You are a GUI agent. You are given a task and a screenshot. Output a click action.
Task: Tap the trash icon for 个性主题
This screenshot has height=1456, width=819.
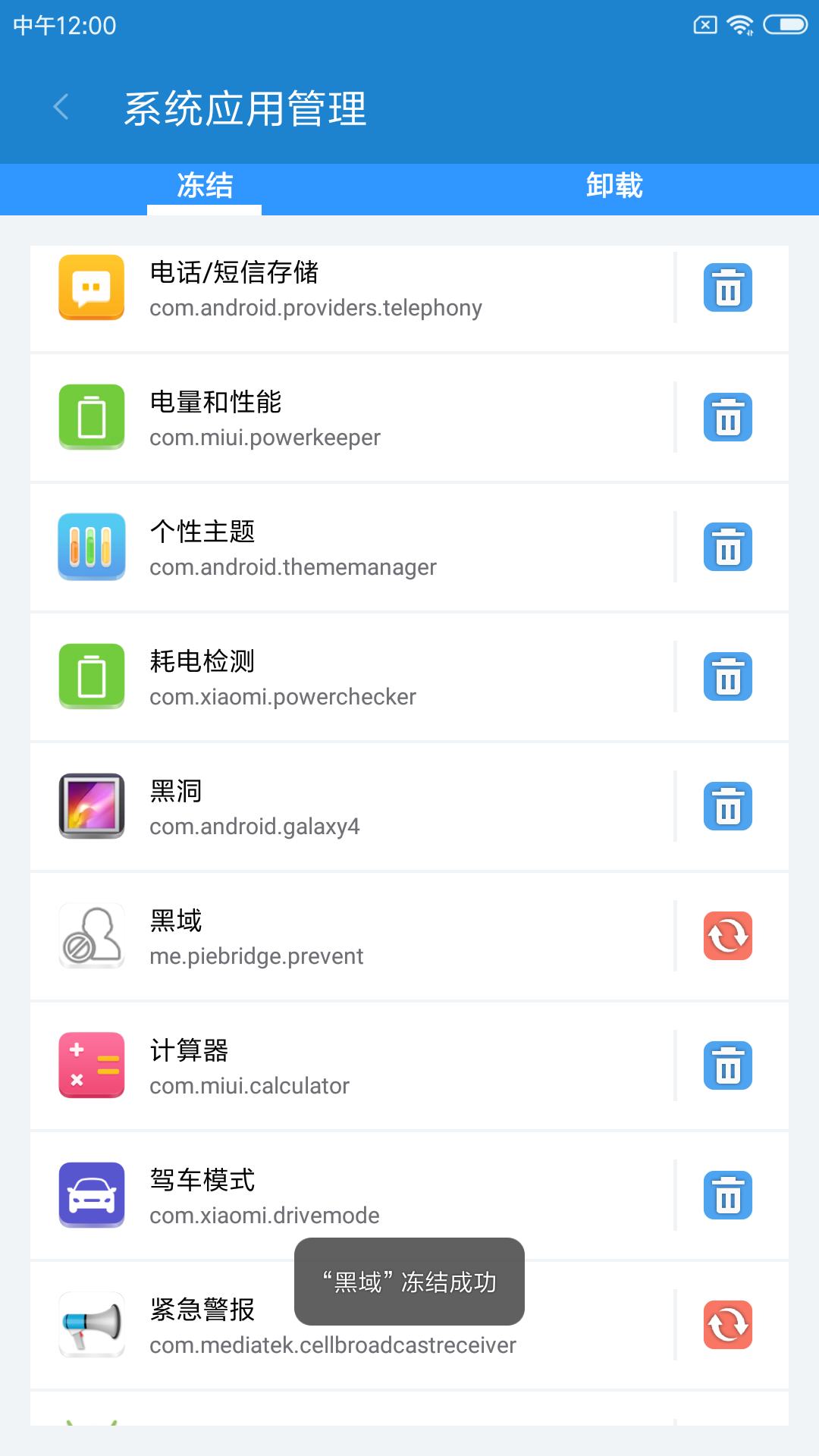[728, 548]
